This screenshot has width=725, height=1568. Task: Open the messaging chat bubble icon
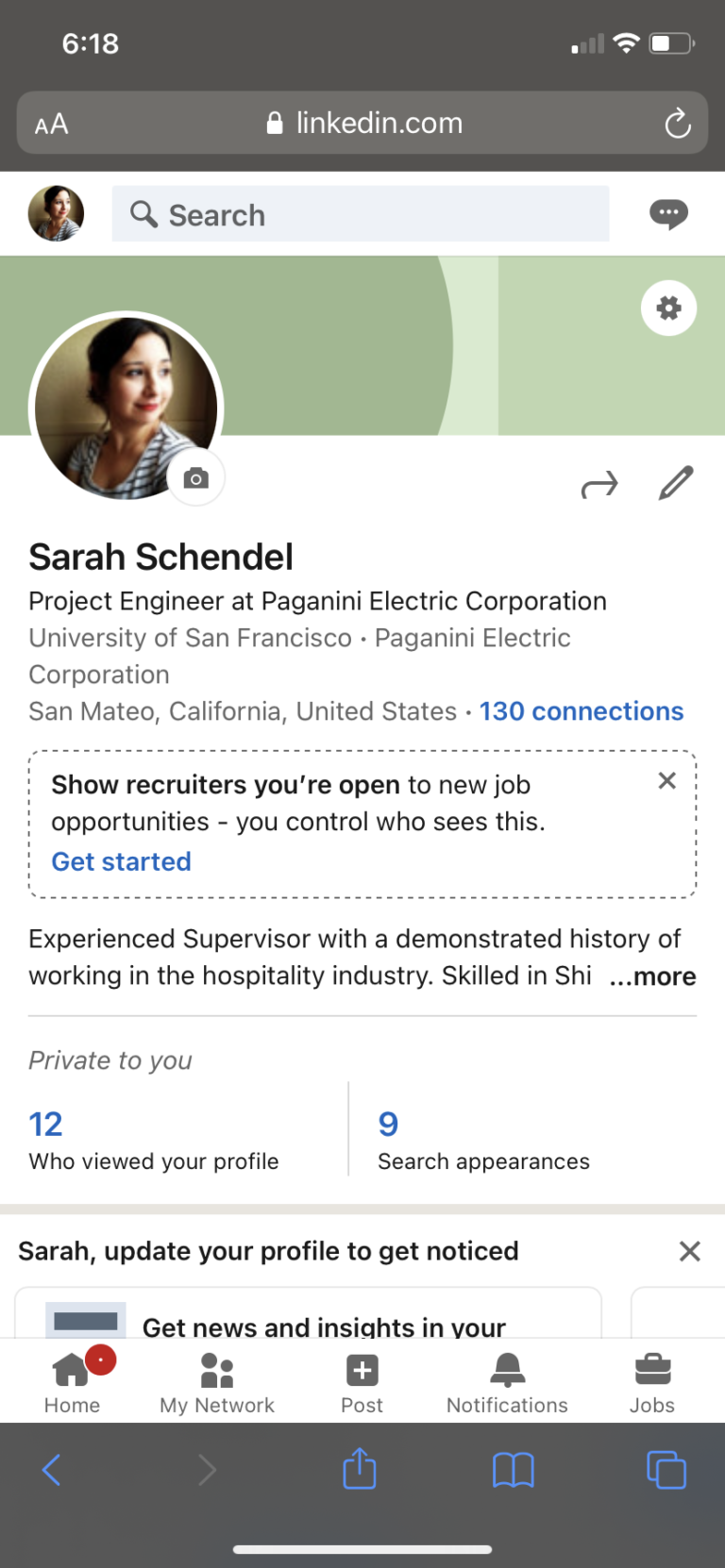pyautogui.click(x=668, y=214)
